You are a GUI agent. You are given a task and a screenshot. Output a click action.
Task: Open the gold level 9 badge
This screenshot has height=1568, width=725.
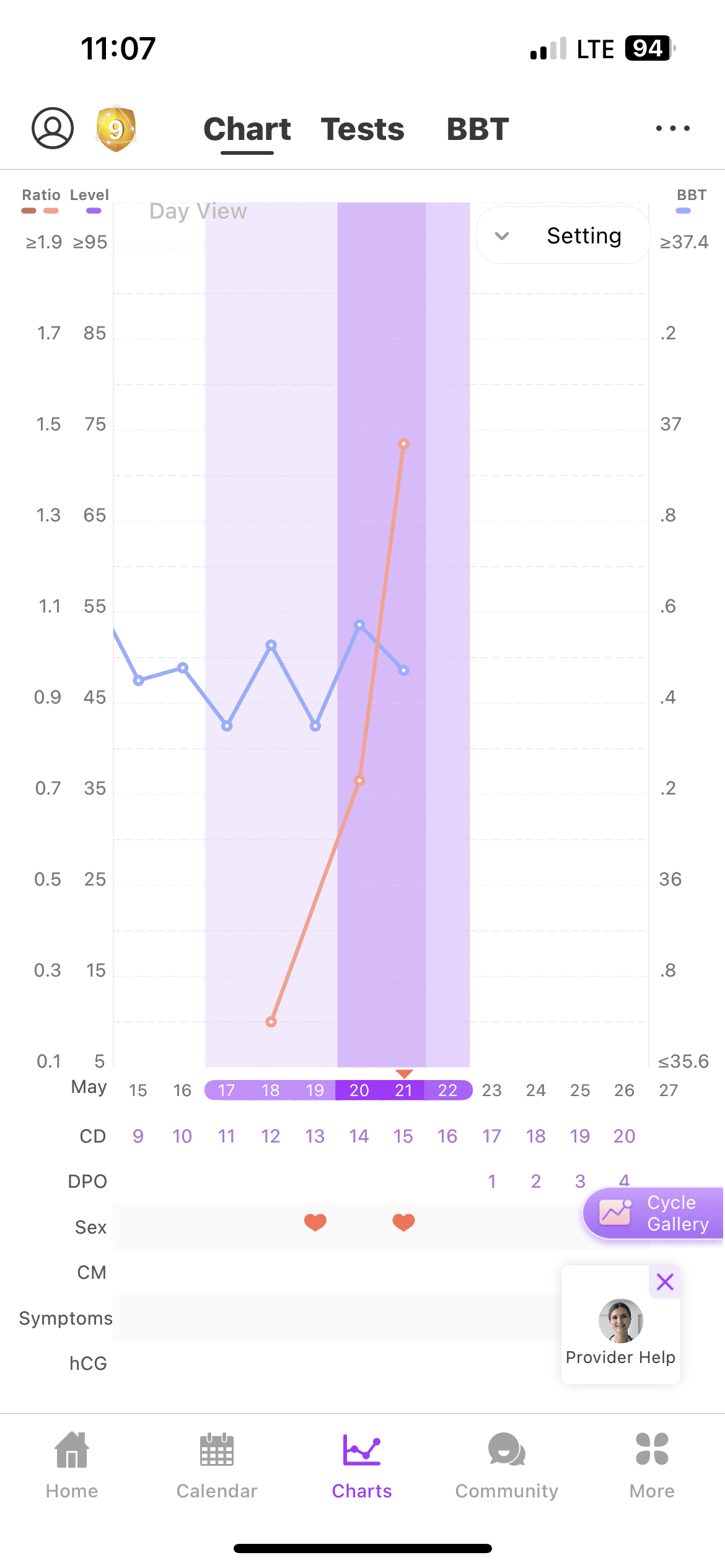click(x=116, y=129)
